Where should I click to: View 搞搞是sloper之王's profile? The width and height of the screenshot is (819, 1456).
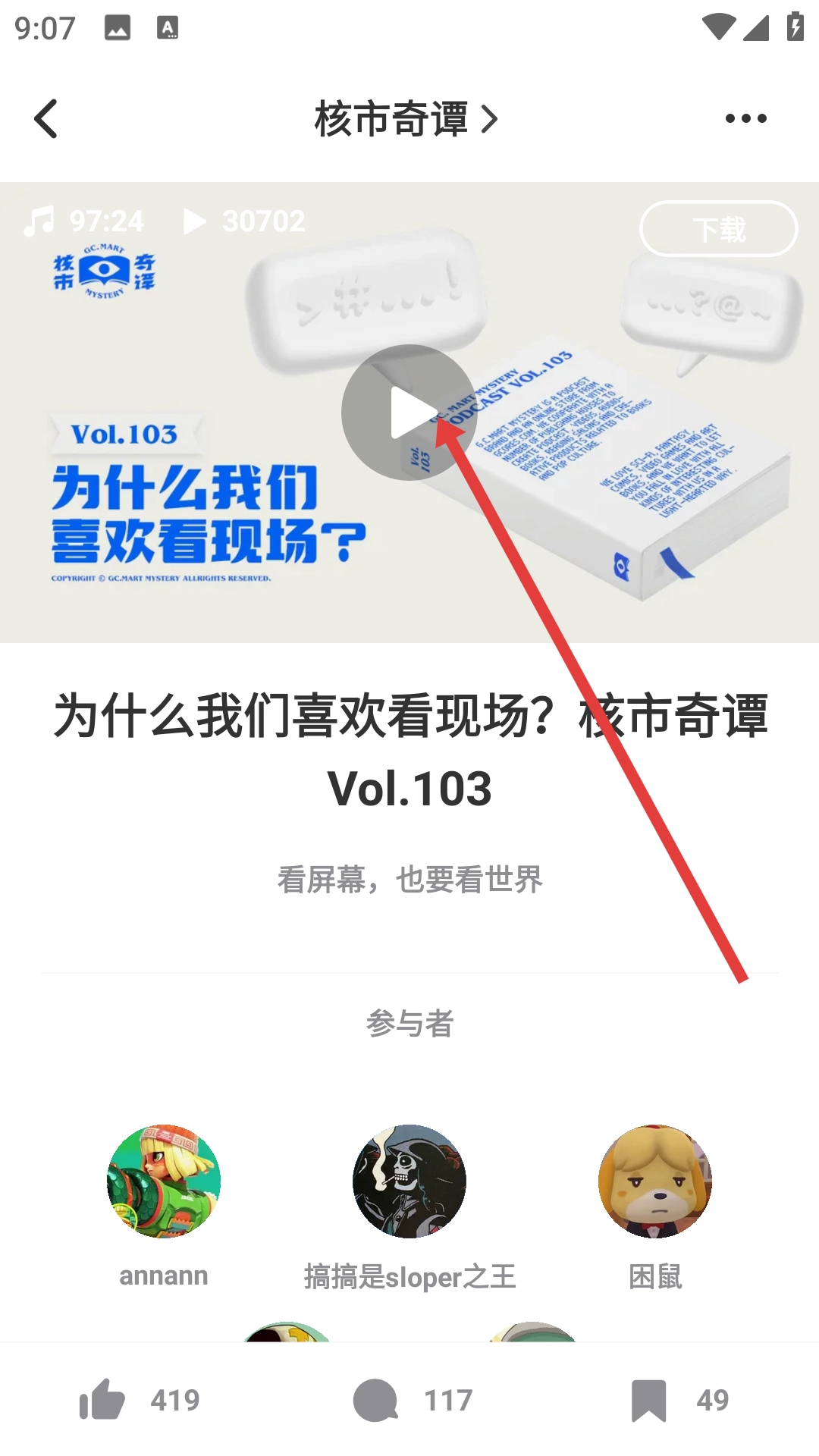[x=409, y=1181]
